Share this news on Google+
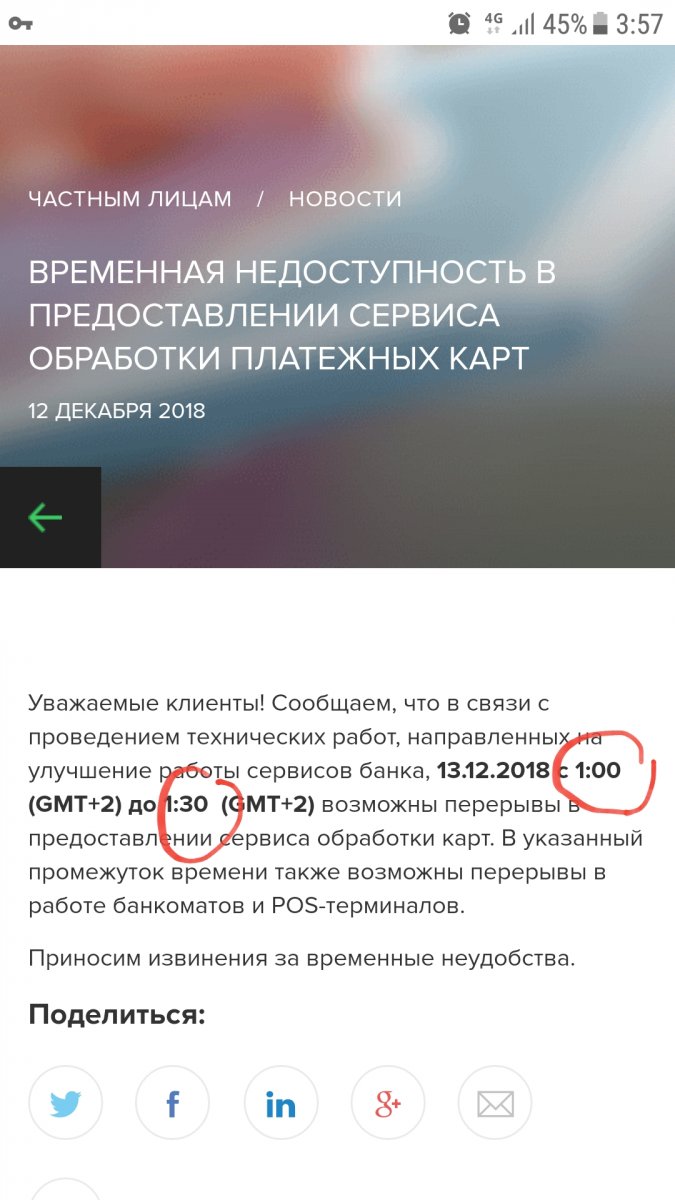675x1200 pixels. point(388,1104)
